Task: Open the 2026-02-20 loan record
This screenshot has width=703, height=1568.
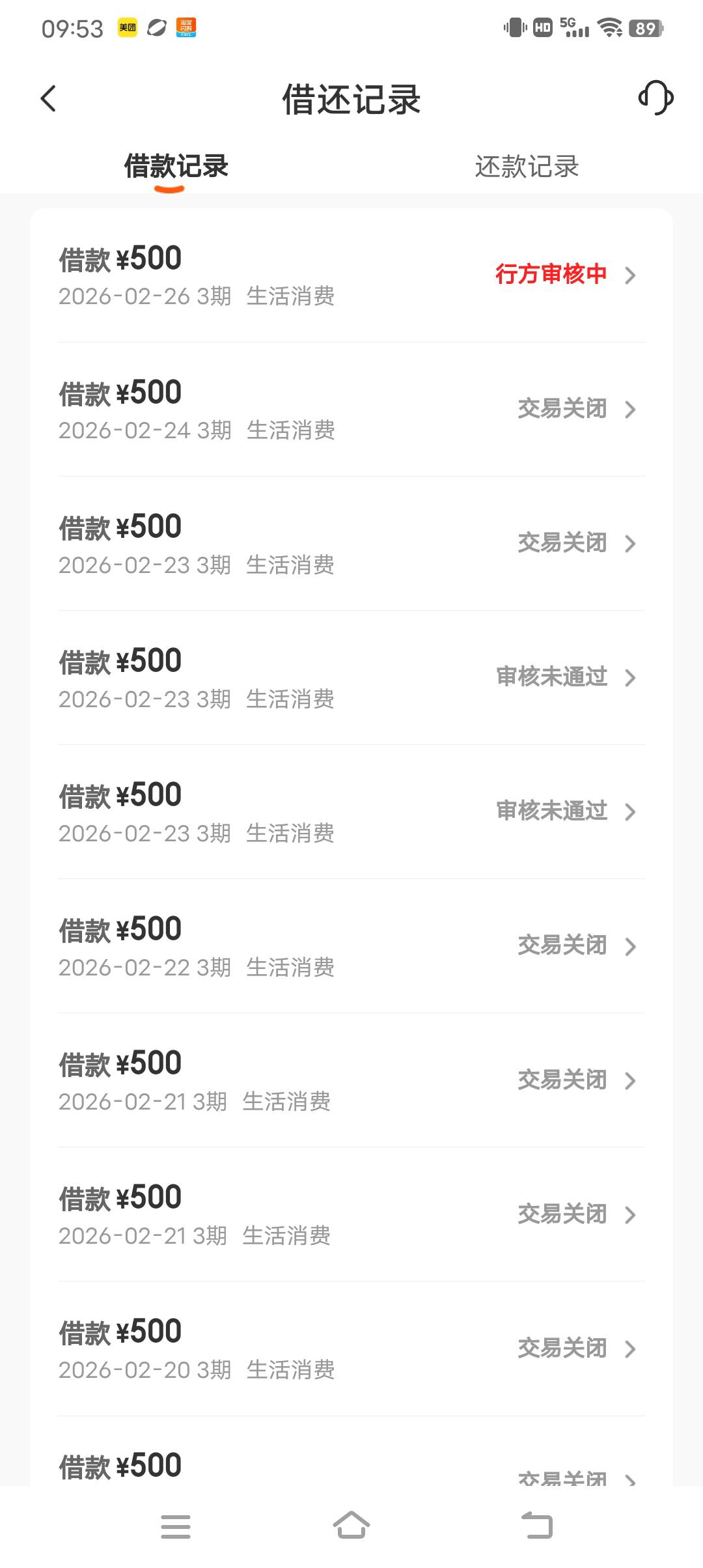Action: pyautogui.click(x=351, y=1349)
